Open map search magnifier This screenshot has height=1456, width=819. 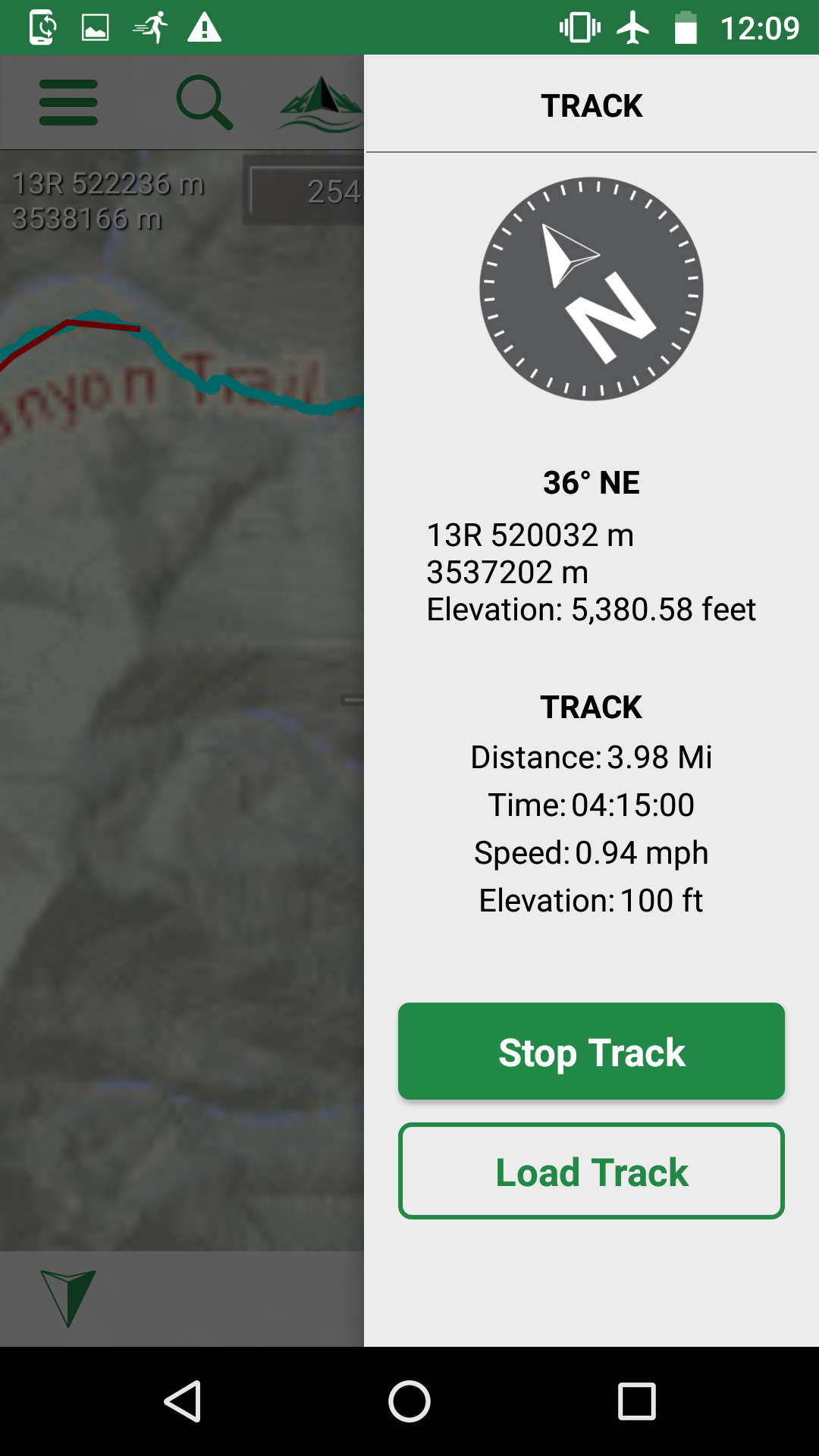point(204,102)
